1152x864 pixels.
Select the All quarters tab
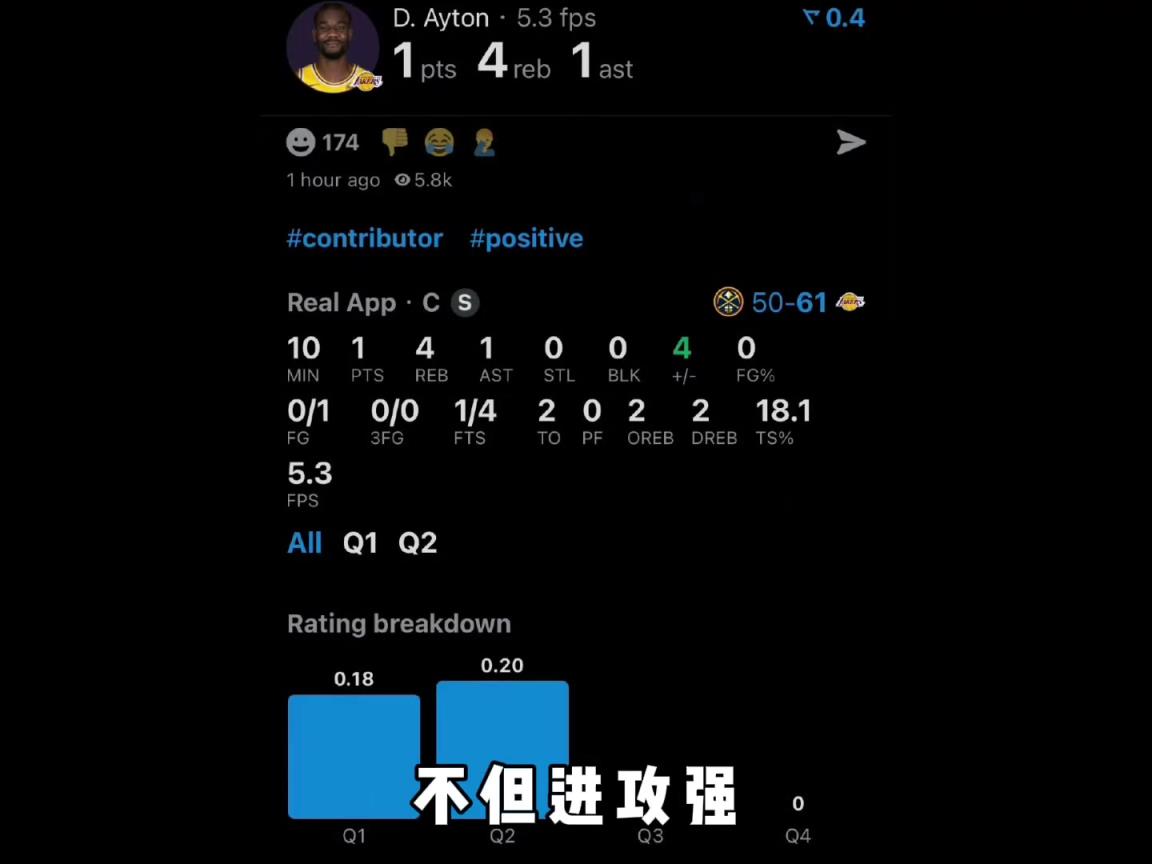click(x=305, y=543)
